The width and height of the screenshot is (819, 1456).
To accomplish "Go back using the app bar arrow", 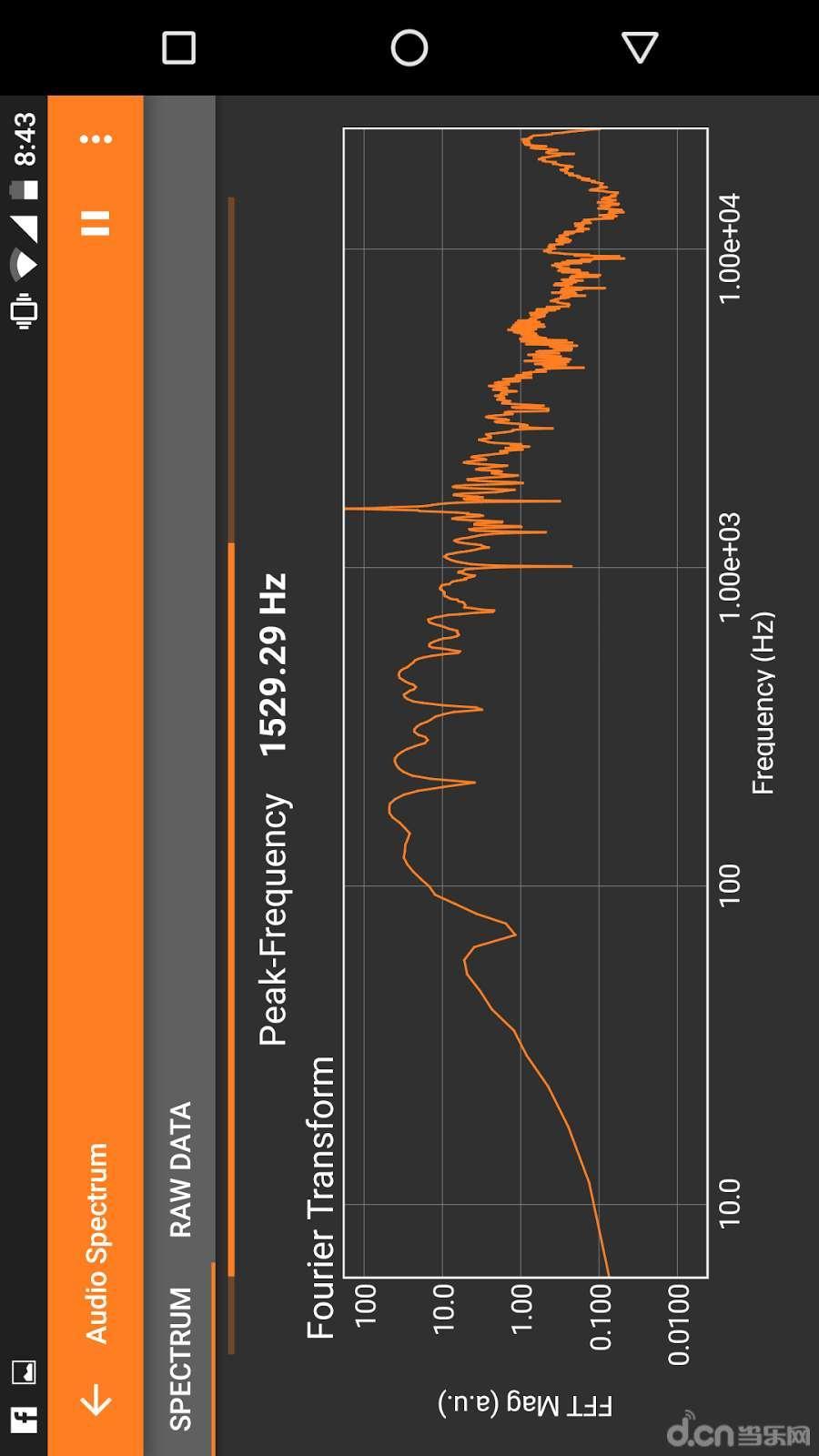I will pos(96,1401).
